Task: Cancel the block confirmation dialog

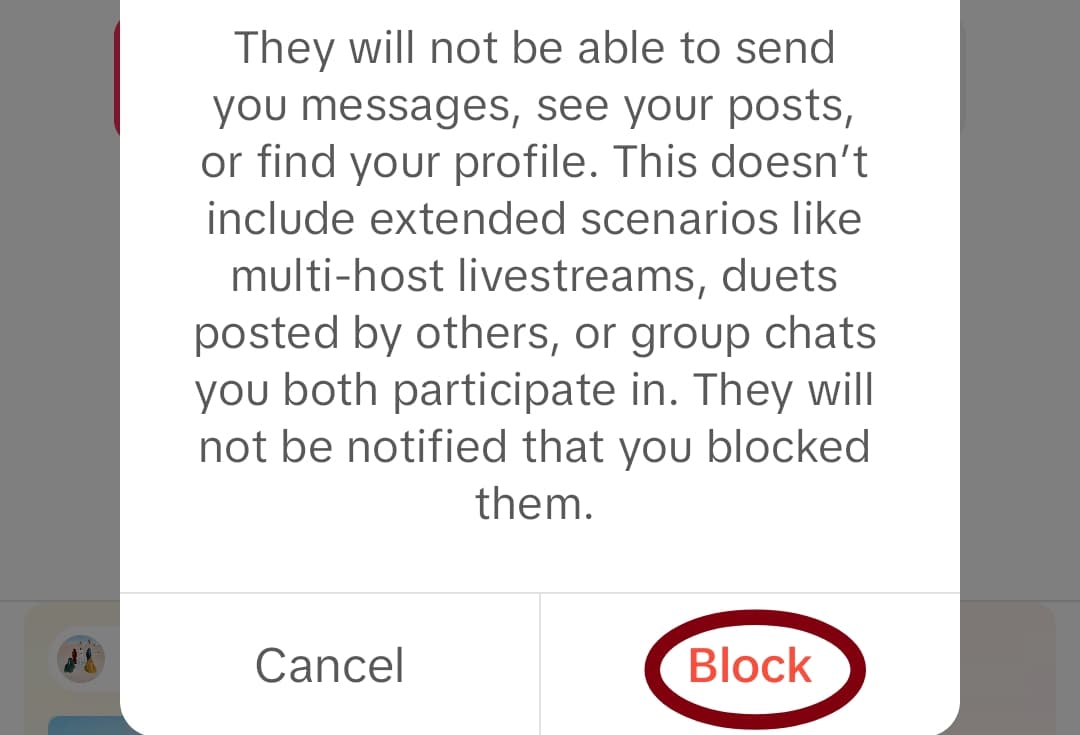Action: pyautogui.click(x=329, y=666)
